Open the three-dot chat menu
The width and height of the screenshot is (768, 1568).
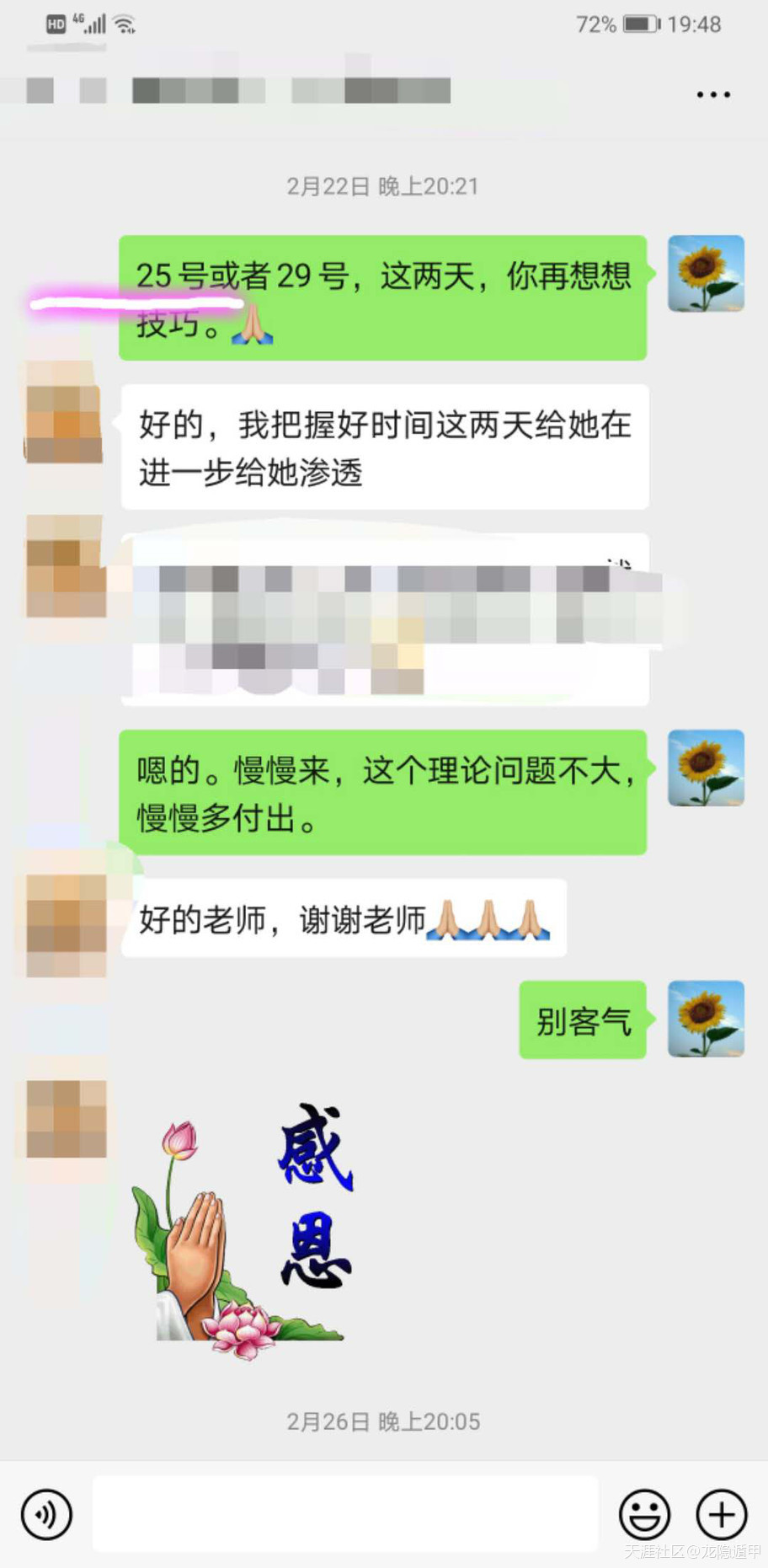coord(712,94)
